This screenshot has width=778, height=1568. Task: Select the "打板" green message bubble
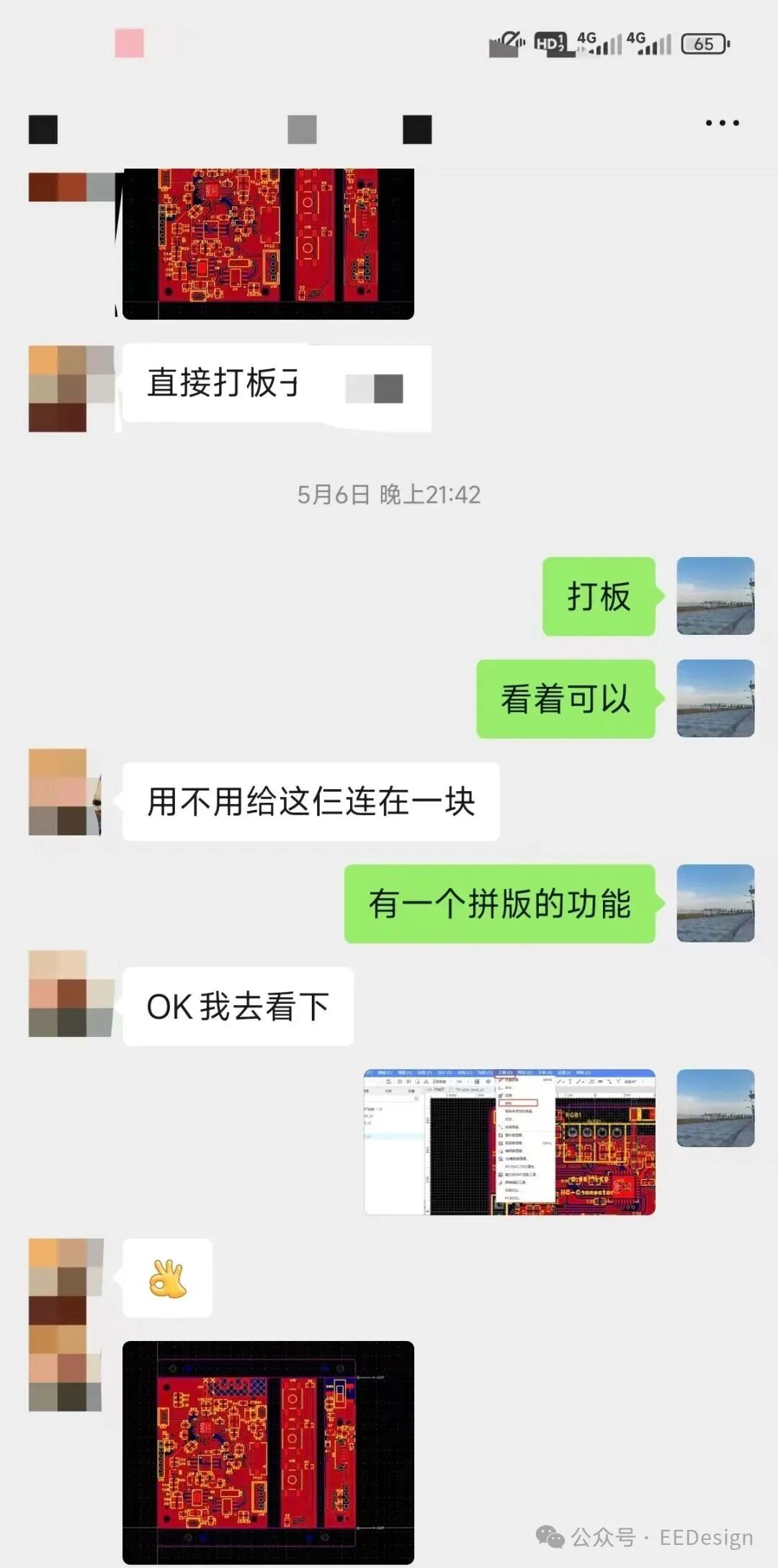click(x=599, y=597)
